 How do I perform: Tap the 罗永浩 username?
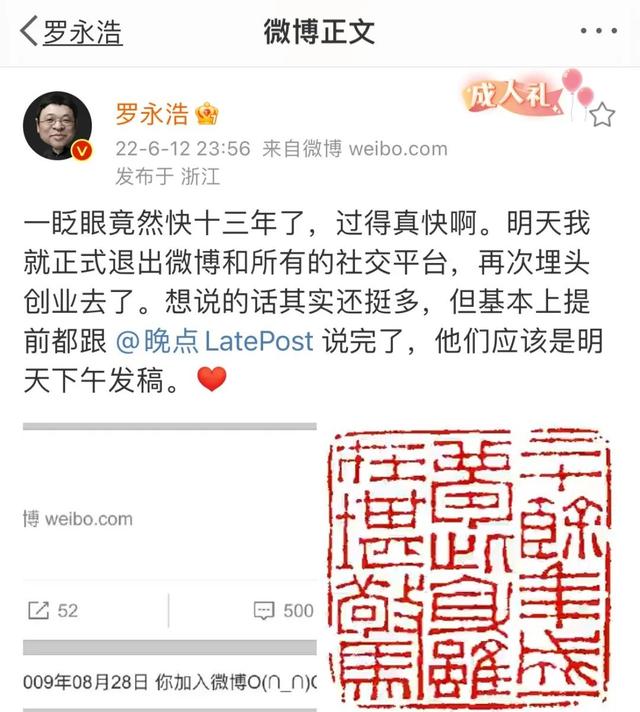pyautogui.click(x=151, y=113)
